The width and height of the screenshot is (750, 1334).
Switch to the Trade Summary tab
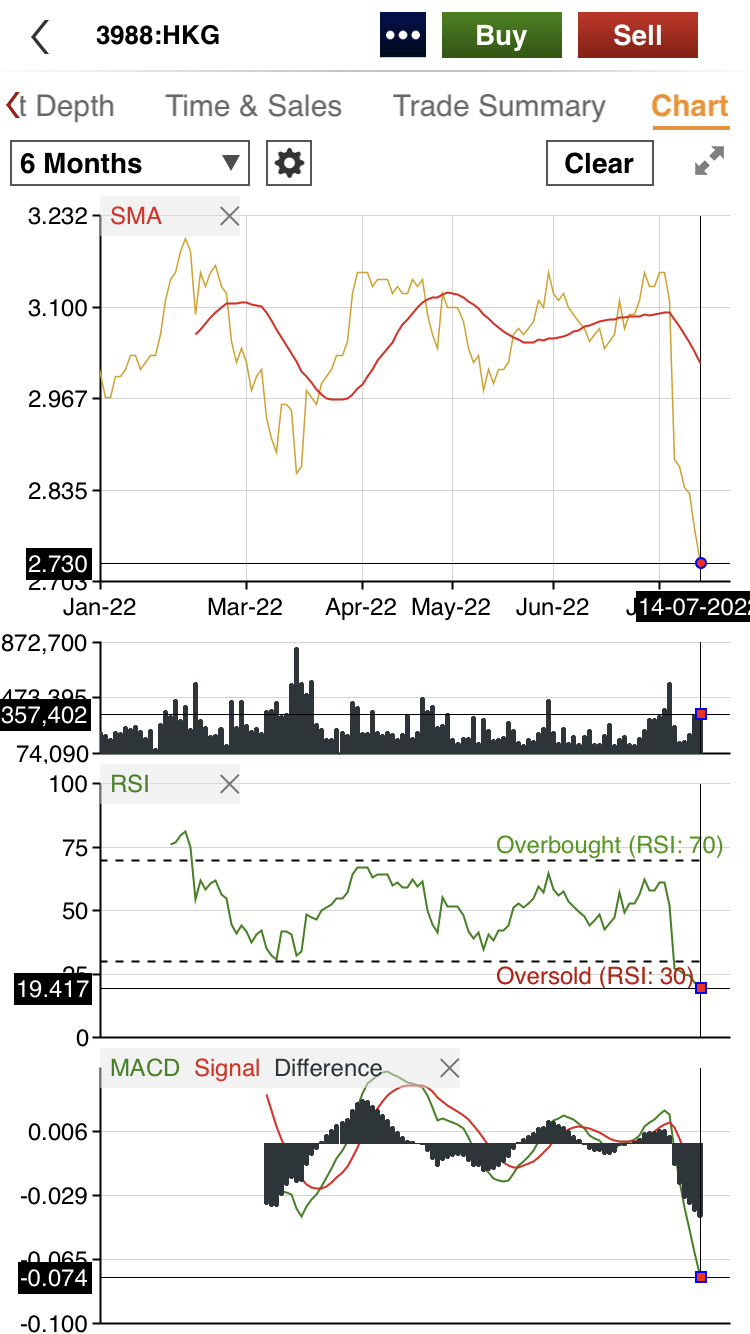[x=499, y=106]
